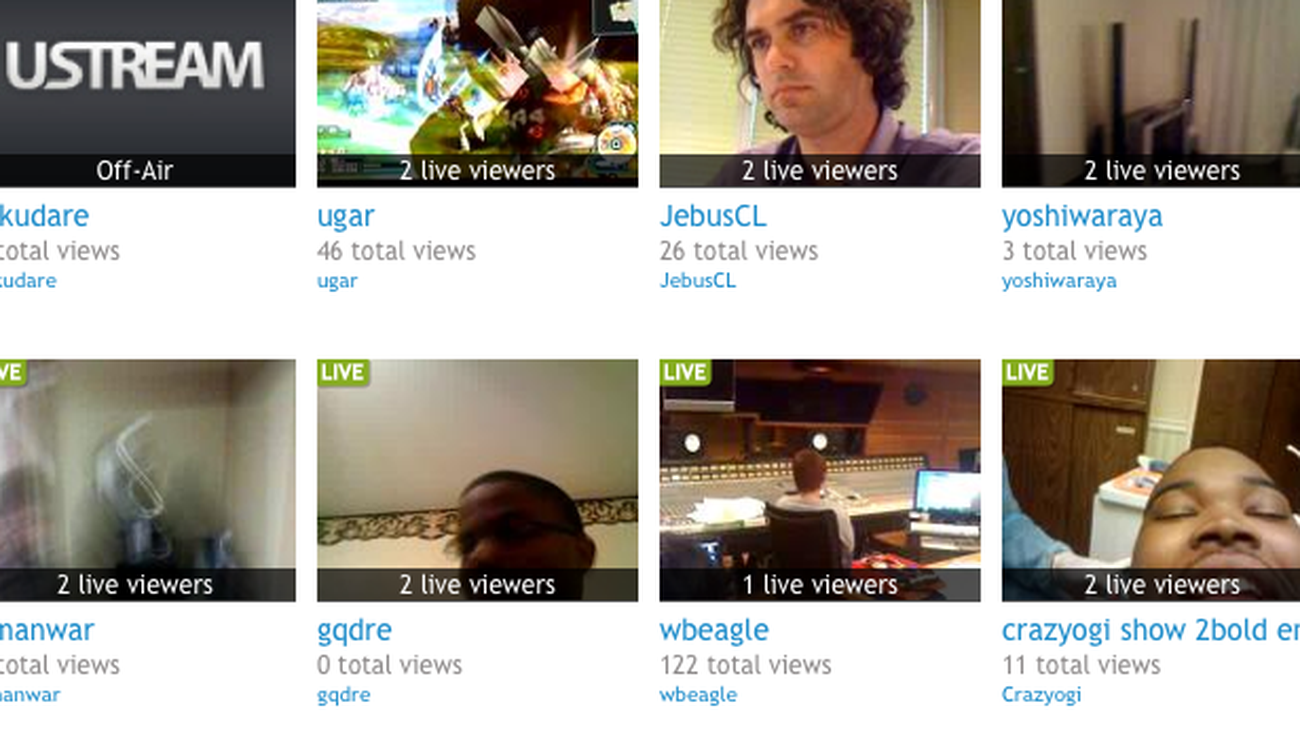
Task: Visit the small yoshiwaraya user link
Action: click(1058, 281)
